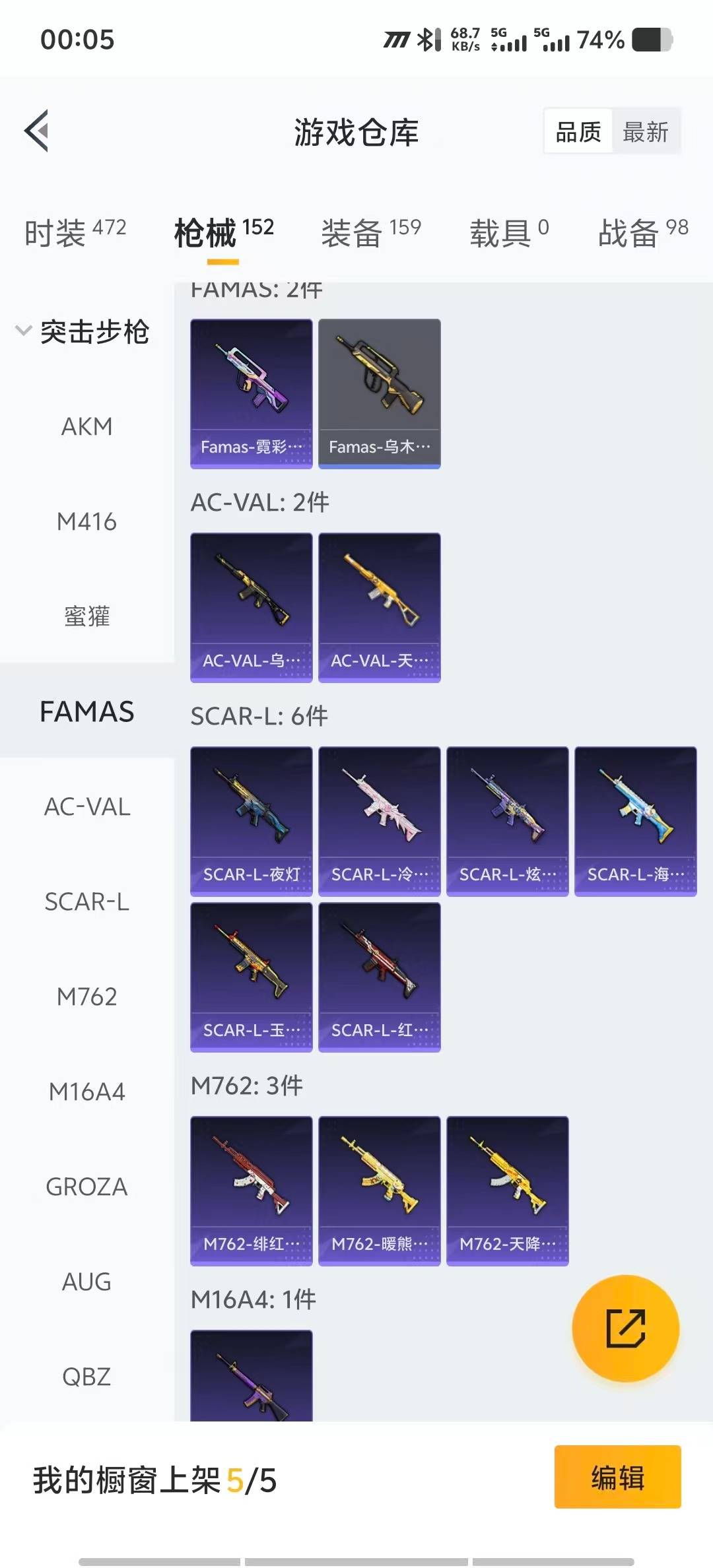View the M762-暖熊 skin
Image resolution: width=713 pixels, height=1568 pixels.
click(379, 1191)
